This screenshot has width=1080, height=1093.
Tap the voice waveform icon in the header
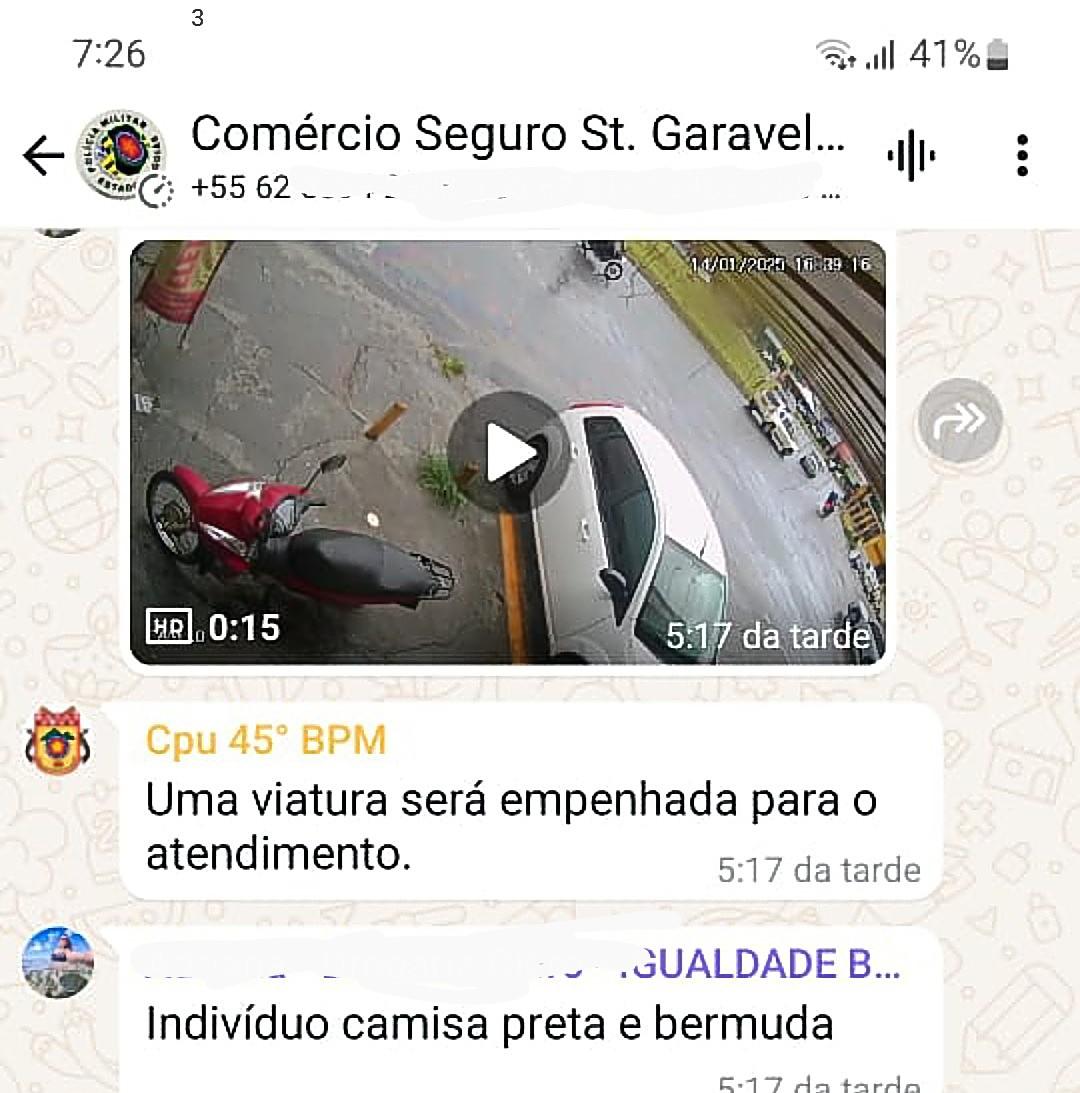(x=912, y=155)
